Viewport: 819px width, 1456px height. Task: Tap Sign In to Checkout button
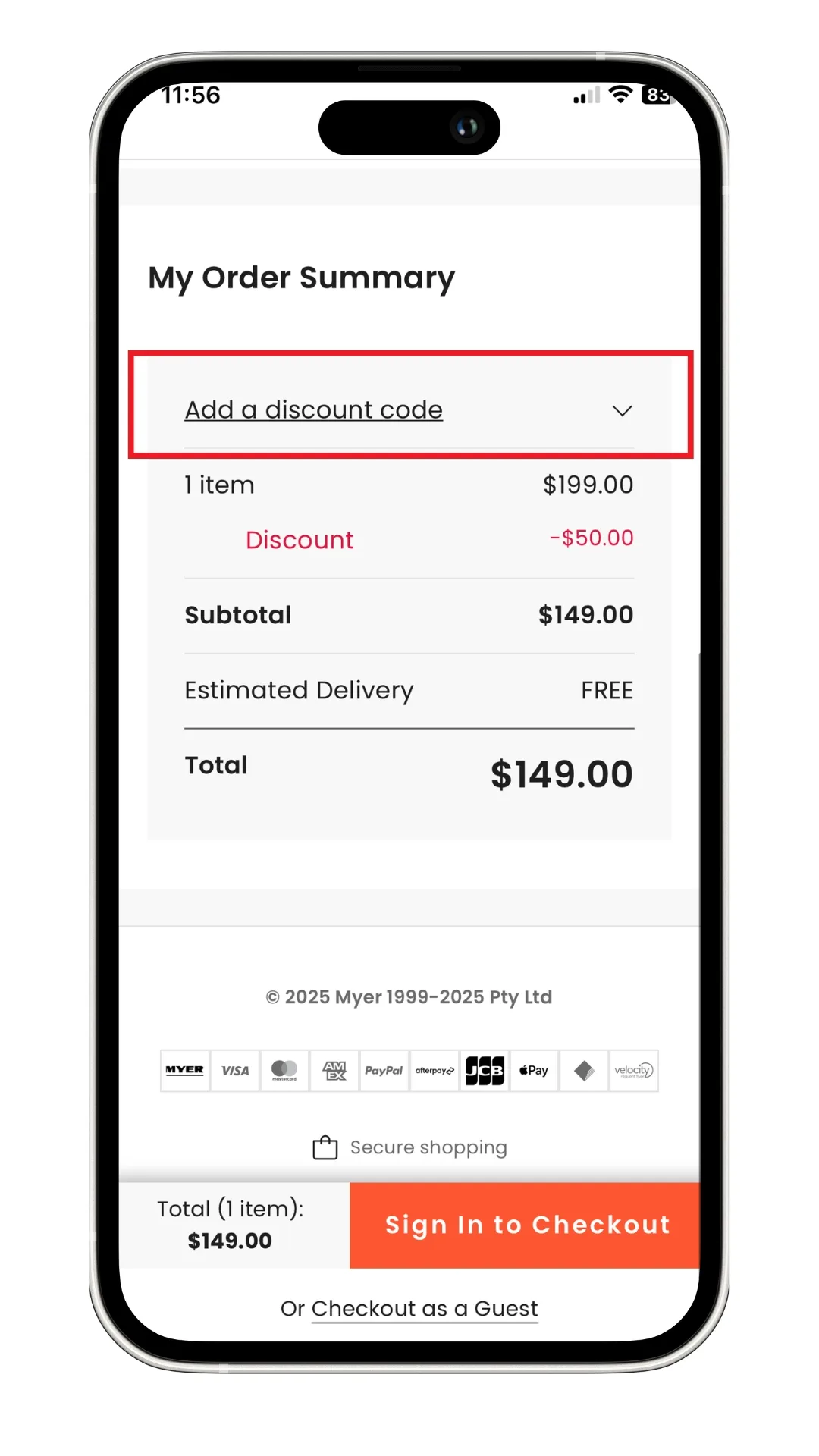point(526,1225)
